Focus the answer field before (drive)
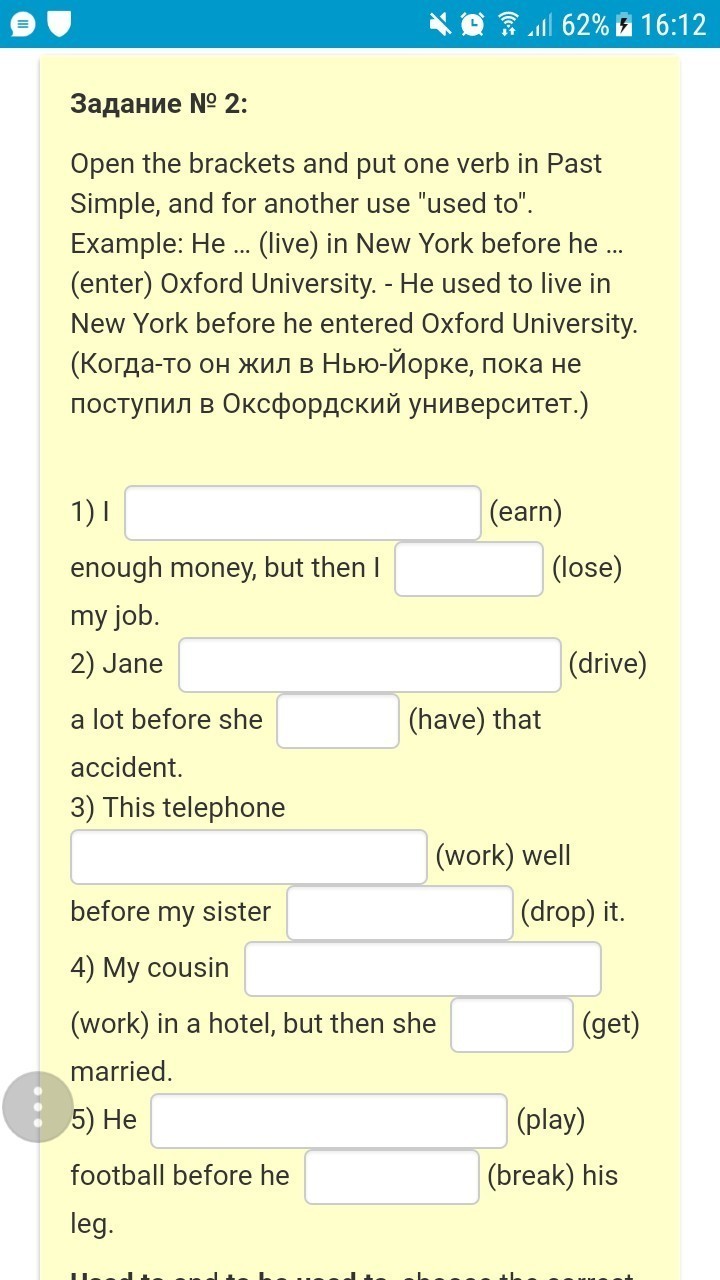 point(370,665)
